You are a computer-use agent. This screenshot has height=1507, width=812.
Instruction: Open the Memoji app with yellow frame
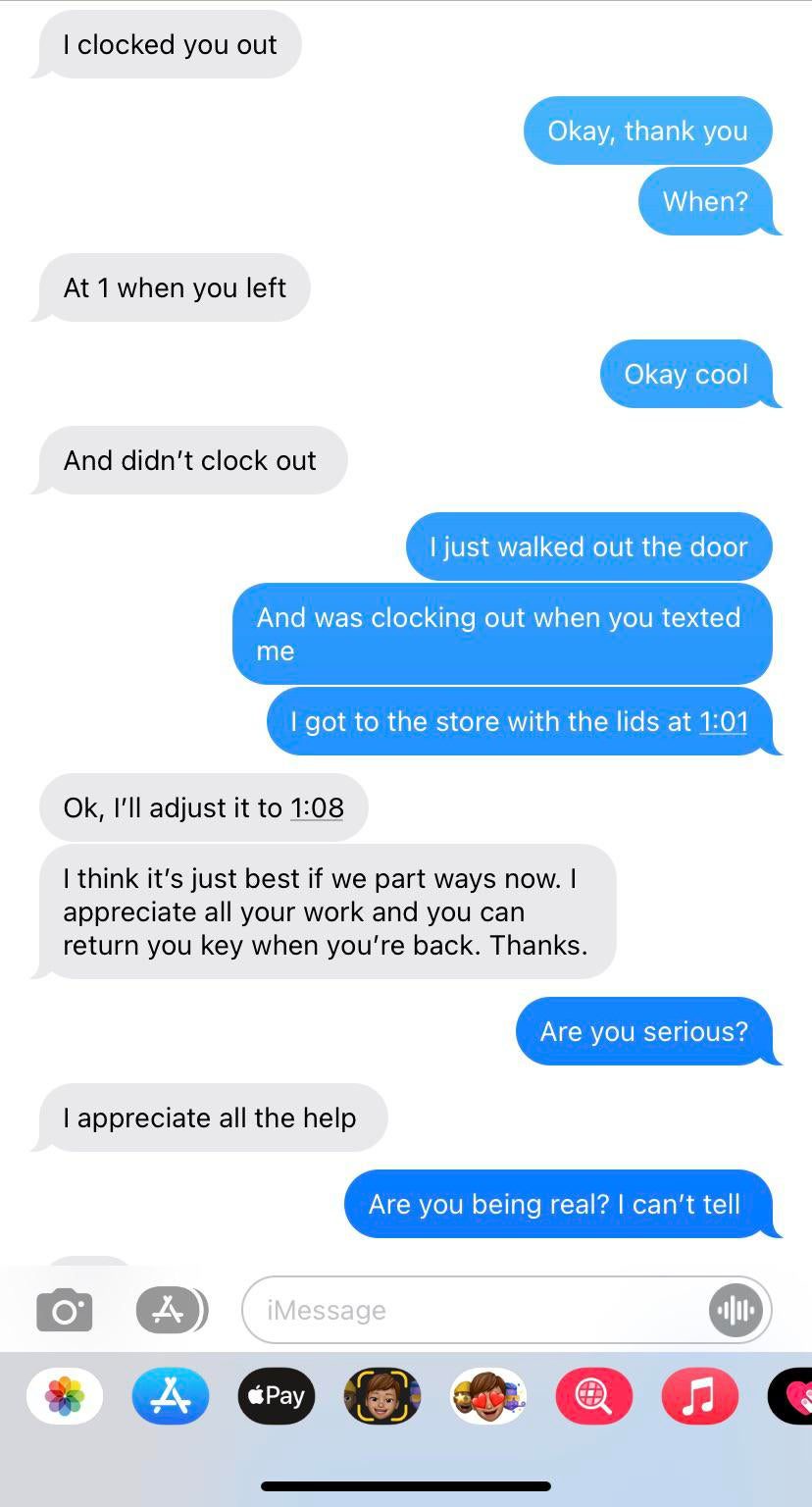[x=382, y=1395]
